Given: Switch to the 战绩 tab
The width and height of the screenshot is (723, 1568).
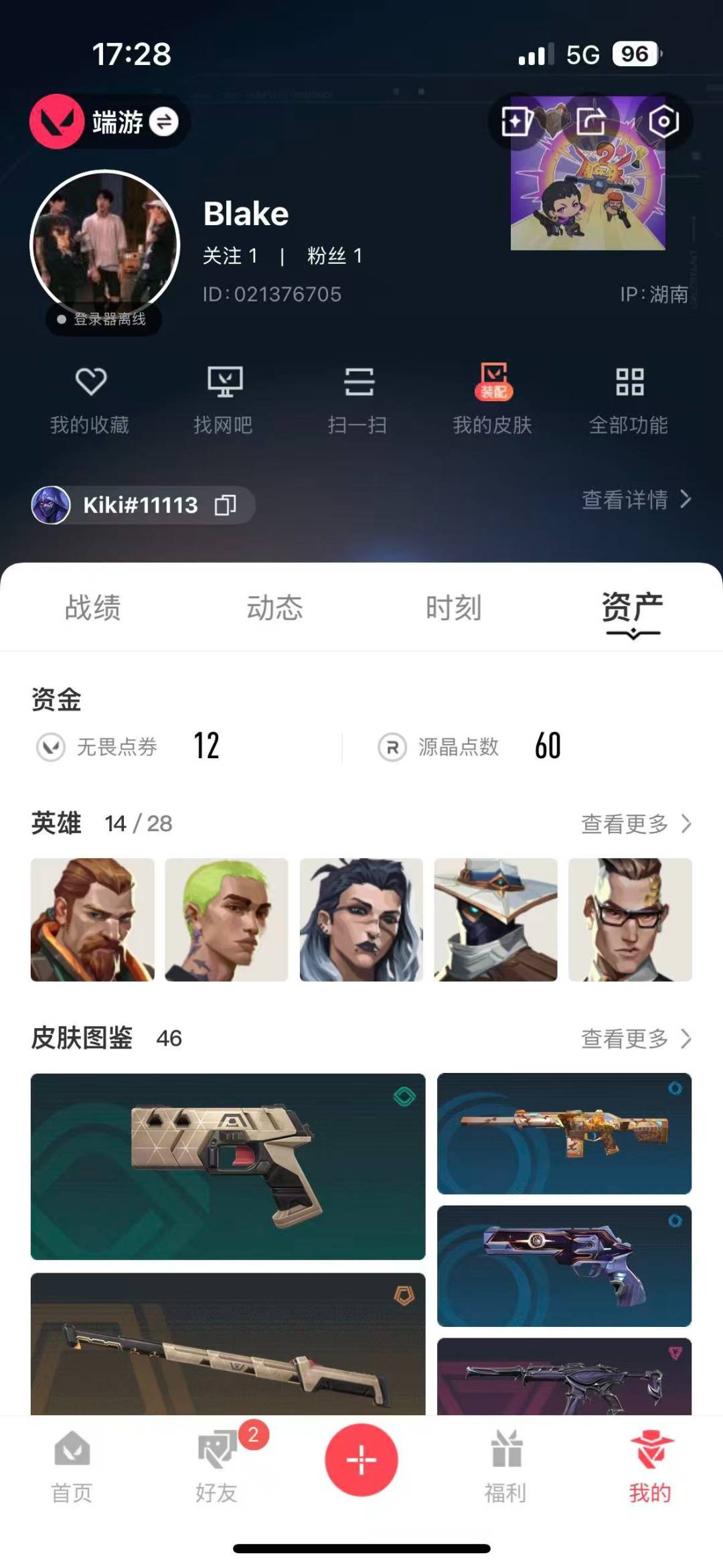Looking at the screenshot, I should 92,608.
